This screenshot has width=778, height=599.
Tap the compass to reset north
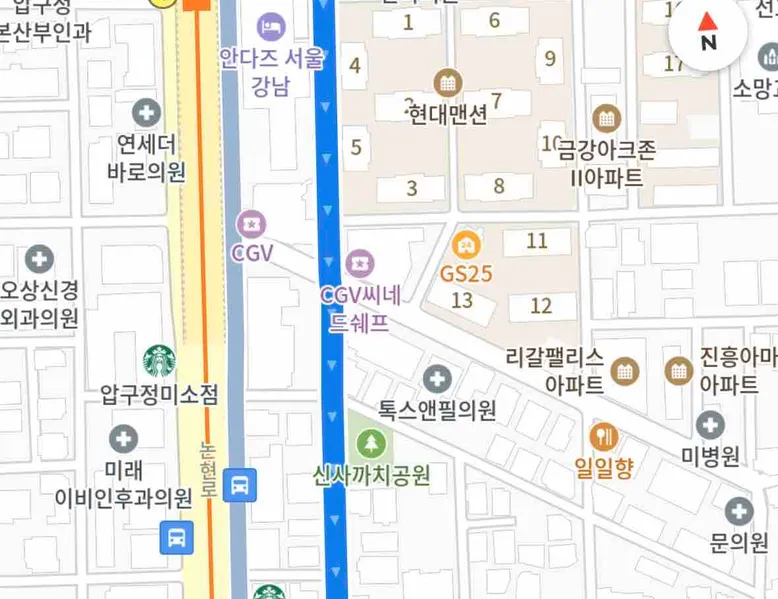click(708, 35)
